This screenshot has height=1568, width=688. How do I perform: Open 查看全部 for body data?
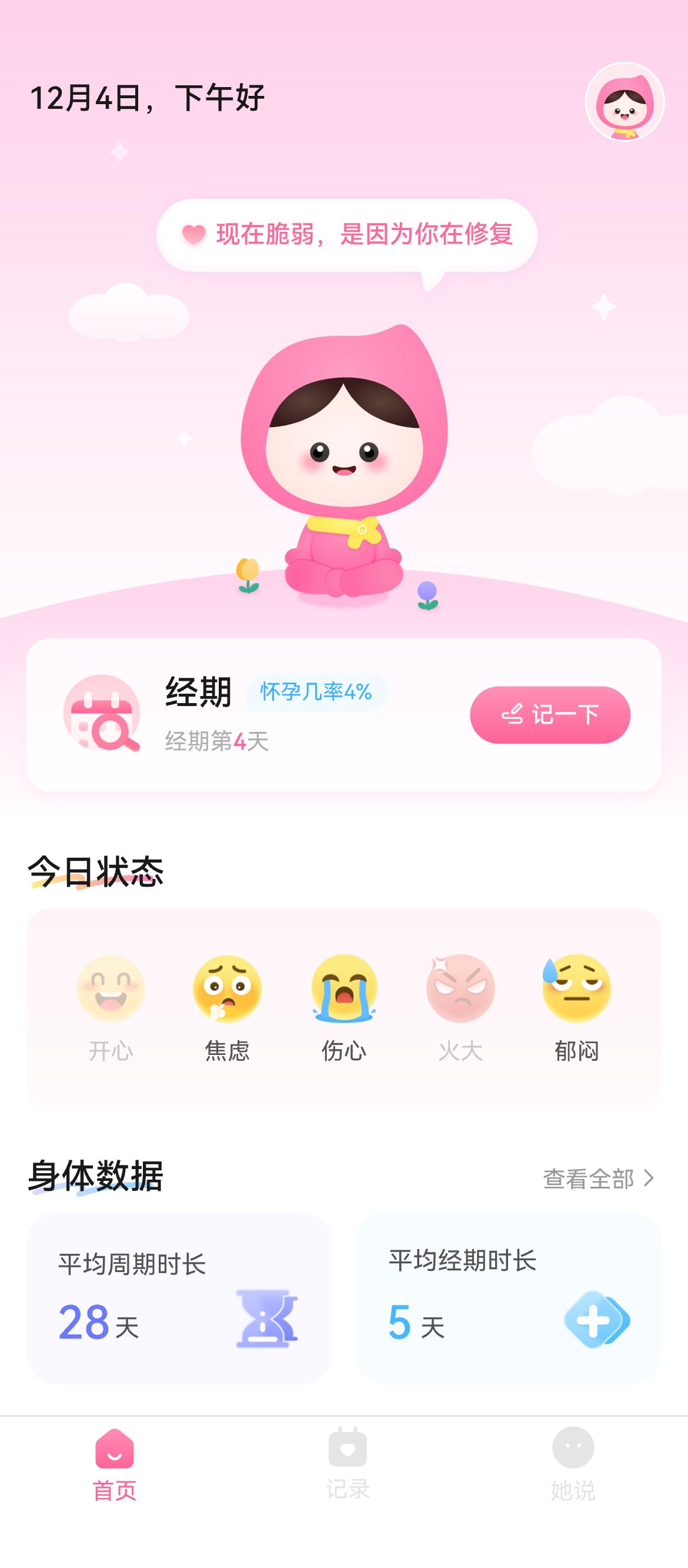tap(599, 1179)
